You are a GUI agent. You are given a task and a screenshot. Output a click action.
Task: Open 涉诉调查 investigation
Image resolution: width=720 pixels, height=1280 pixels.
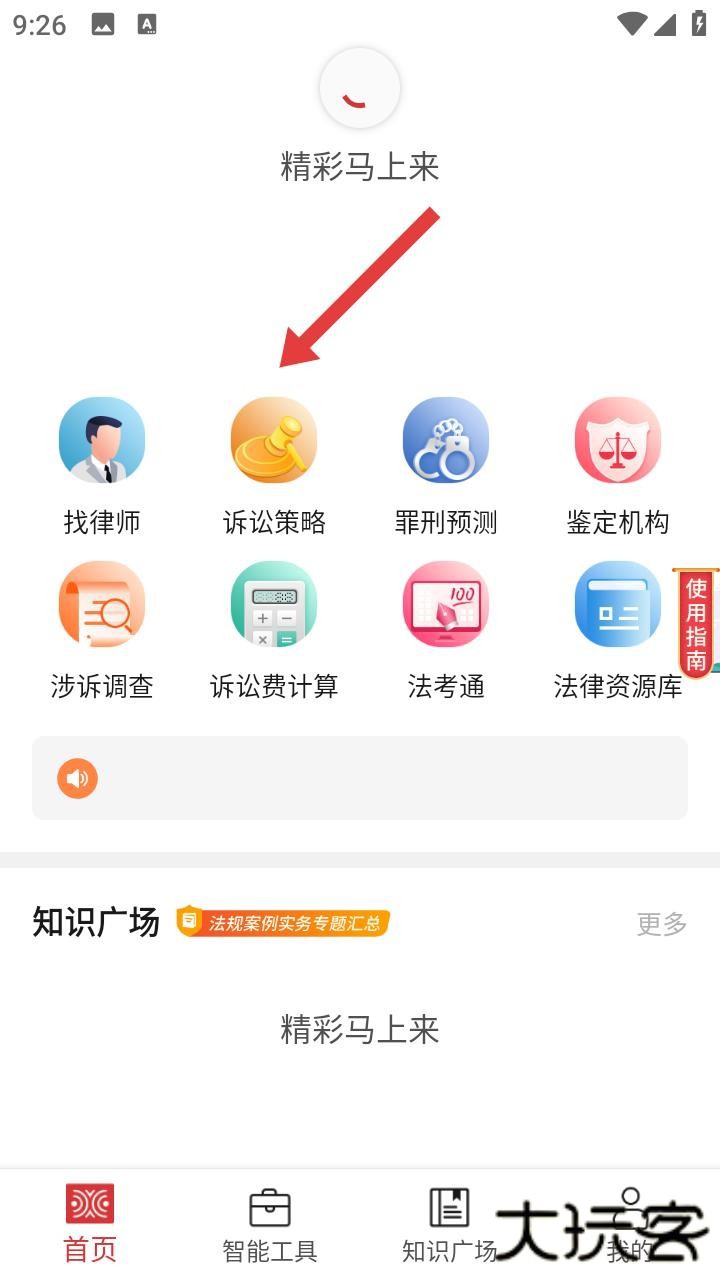coord(102,629)
